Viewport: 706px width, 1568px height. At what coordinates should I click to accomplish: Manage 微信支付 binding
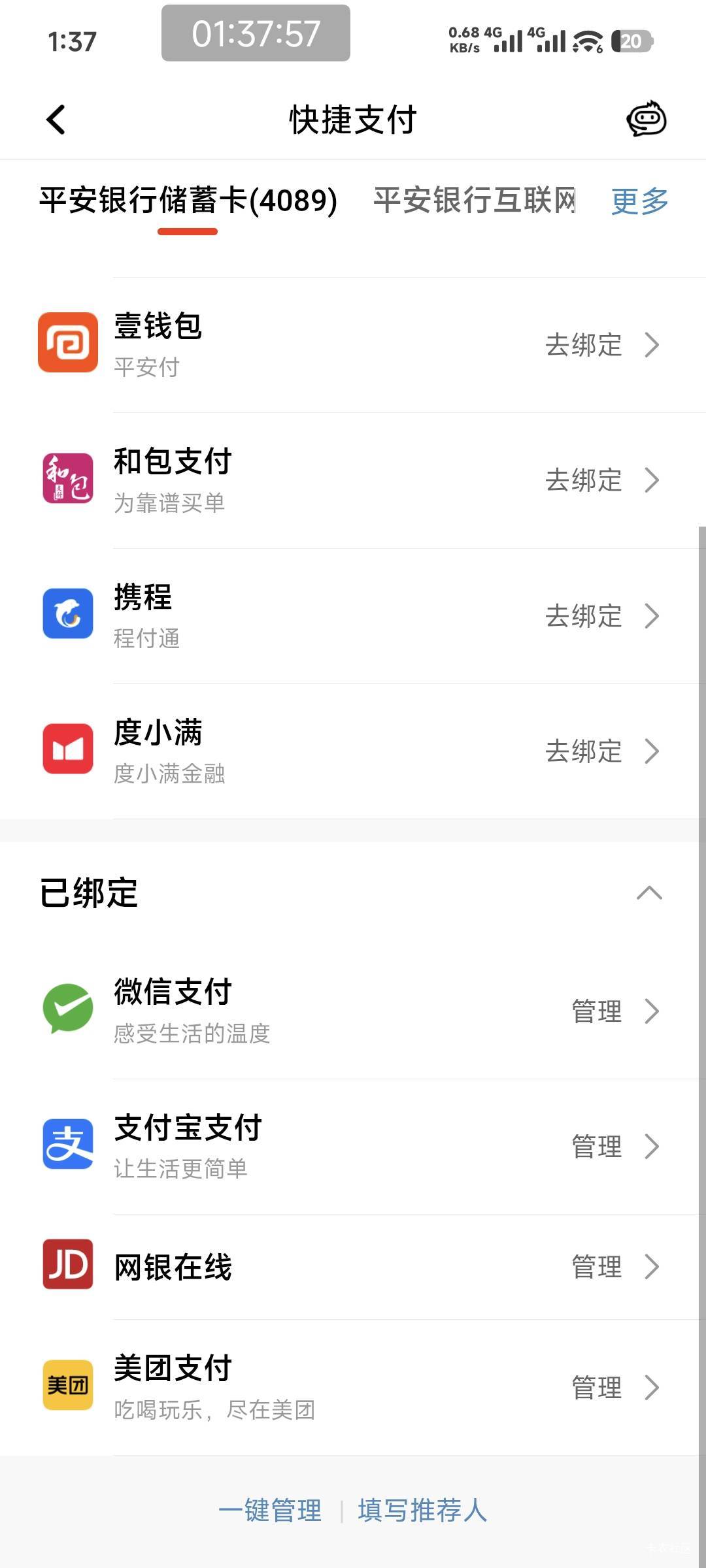614,1011
